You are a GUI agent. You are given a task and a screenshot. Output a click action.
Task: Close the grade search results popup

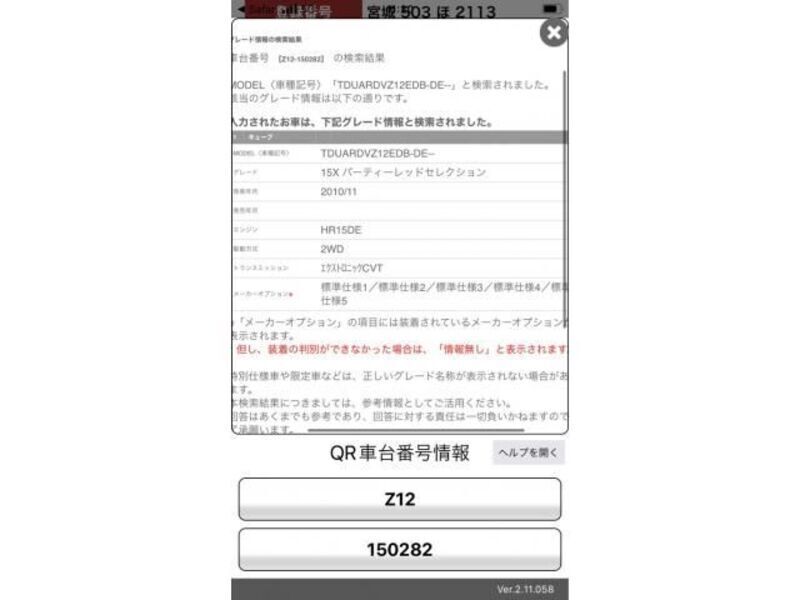coord(553,33)
